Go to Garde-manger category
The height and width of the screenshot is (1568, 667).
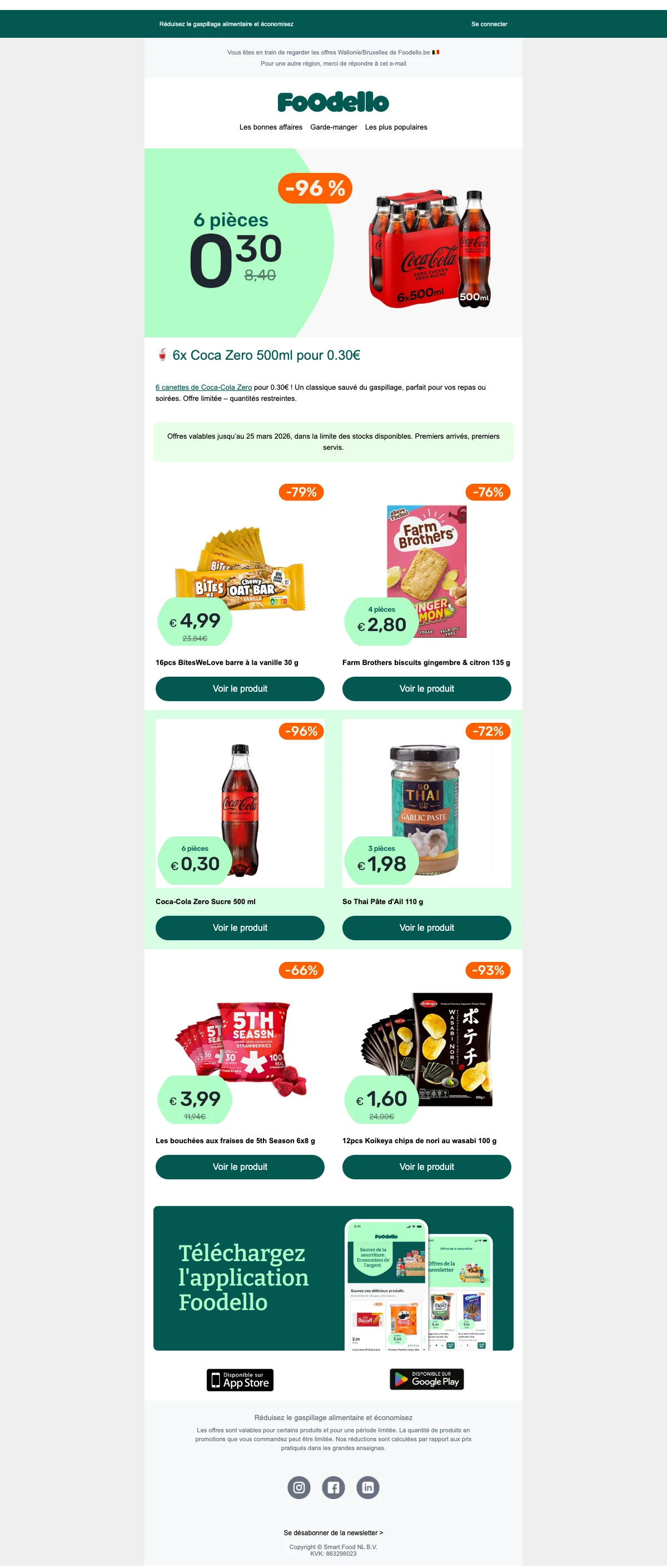click(x=333, y=127)
